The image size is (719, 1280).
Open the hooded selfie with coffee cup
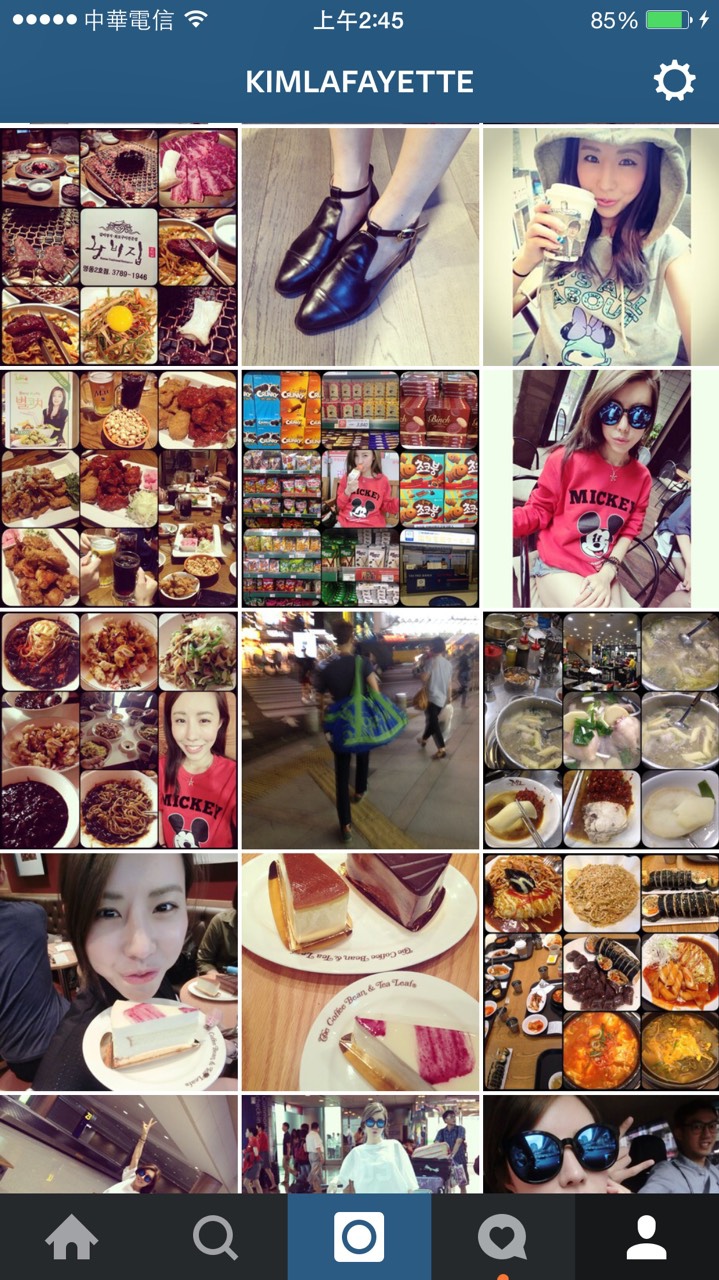pos(601,246)
